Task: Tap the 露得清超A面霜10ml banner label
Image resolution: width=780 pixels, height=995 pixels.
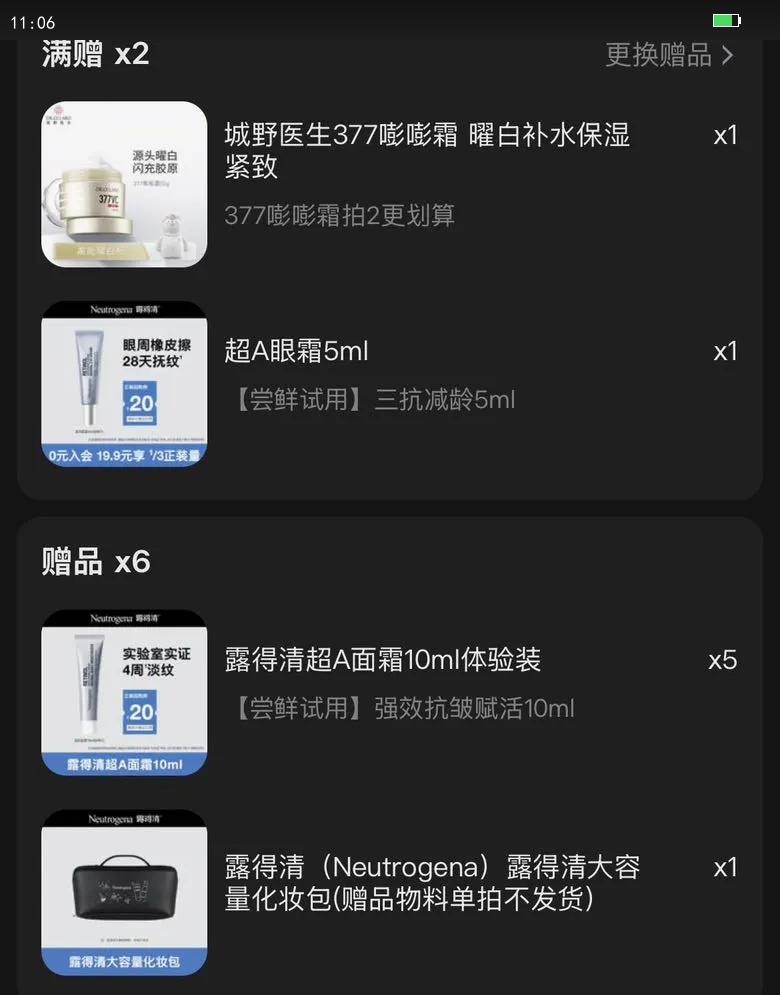Action: (x=123, y=763)
